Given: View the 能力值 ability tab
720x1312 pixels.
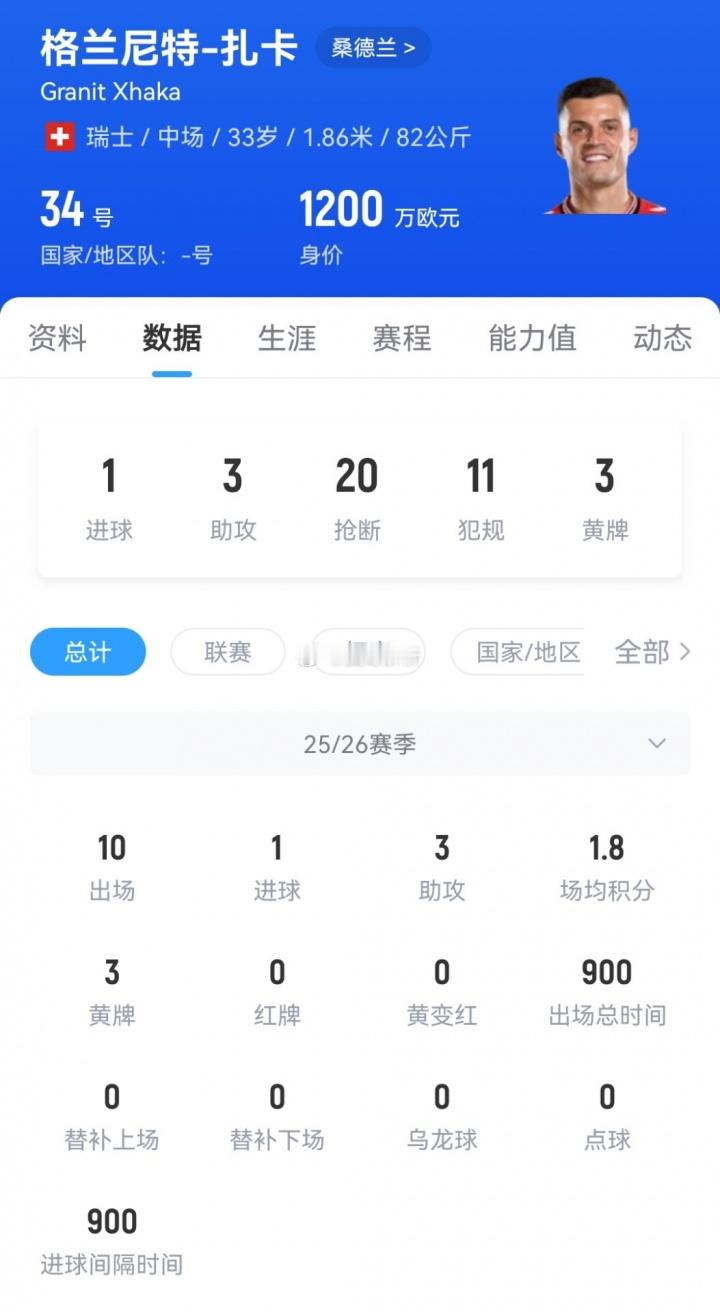Looking at the screenshot, I should click(x=531, y=338).
